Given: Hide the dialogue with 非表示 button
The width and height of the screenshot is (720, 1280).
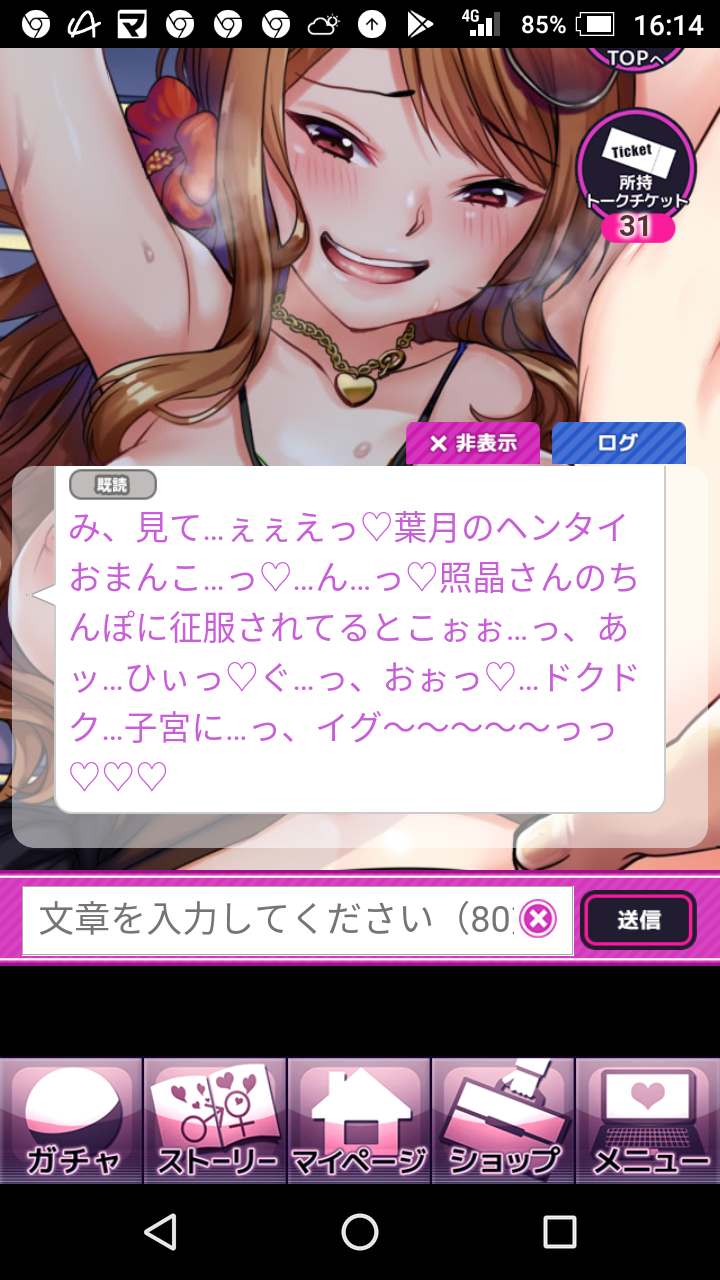Looking at the screenshot, I should pos(473,443).
